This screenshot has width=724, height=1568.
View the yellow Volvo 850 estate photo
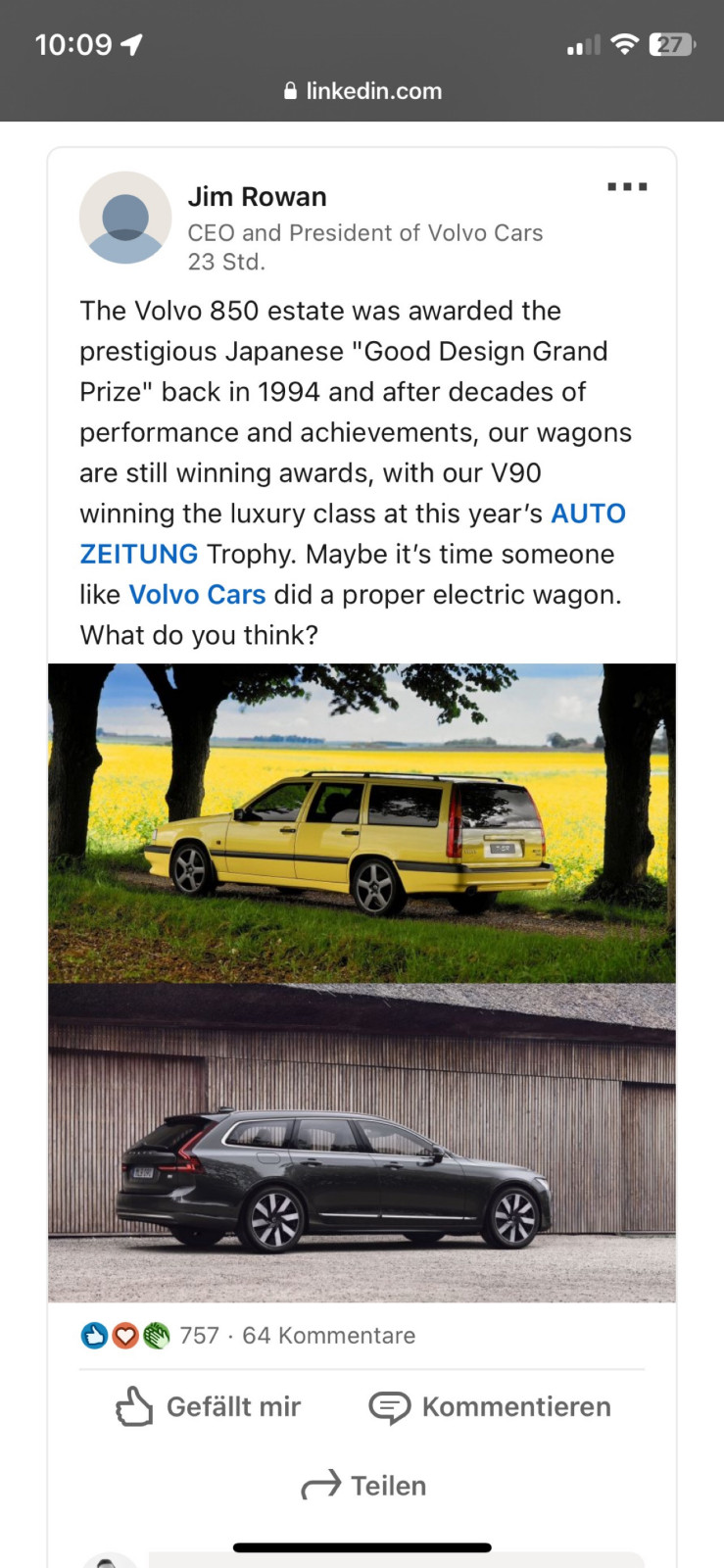coord(362,823)
